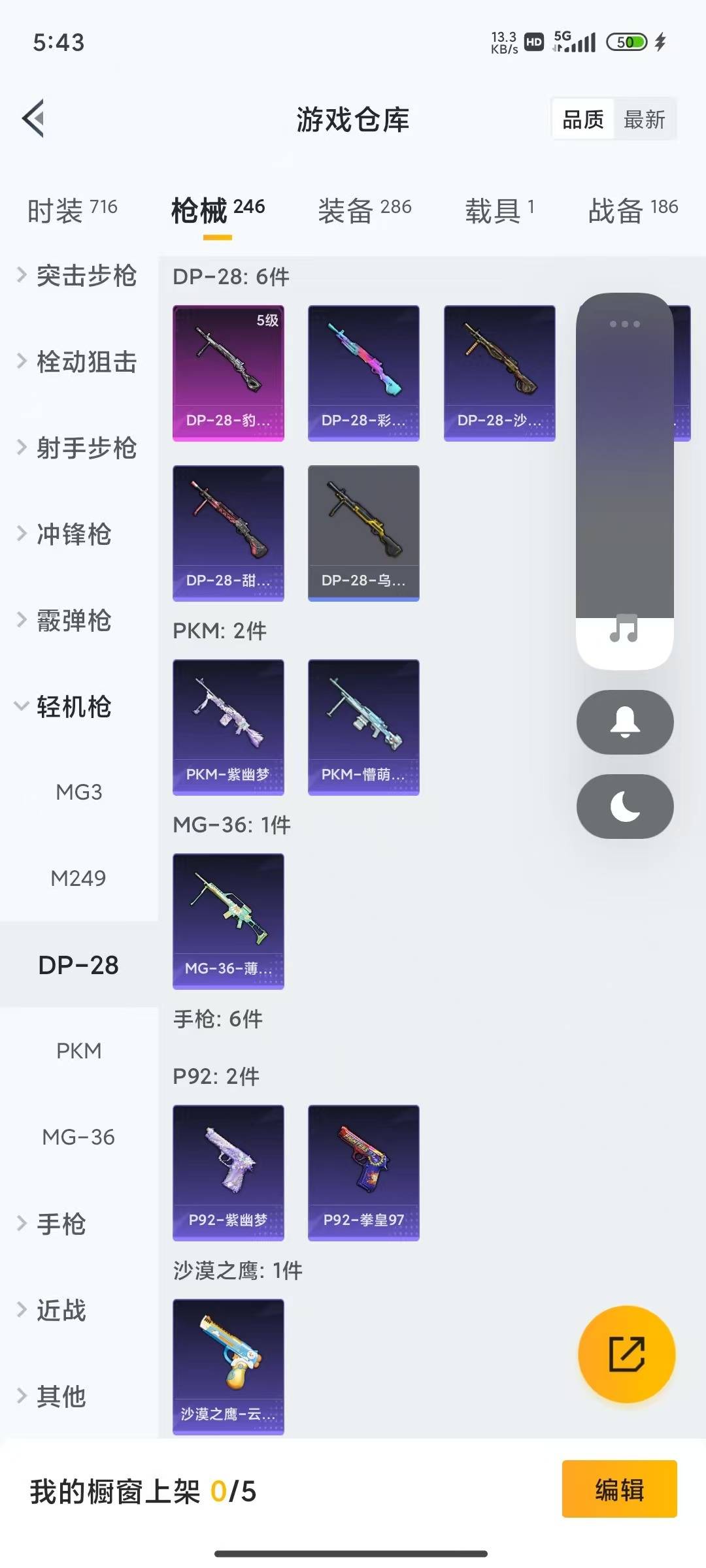Switch sorting to 品质
The height and width of the screenshot is (1568, 706).
pyautogui.click(x=582, y=119)
